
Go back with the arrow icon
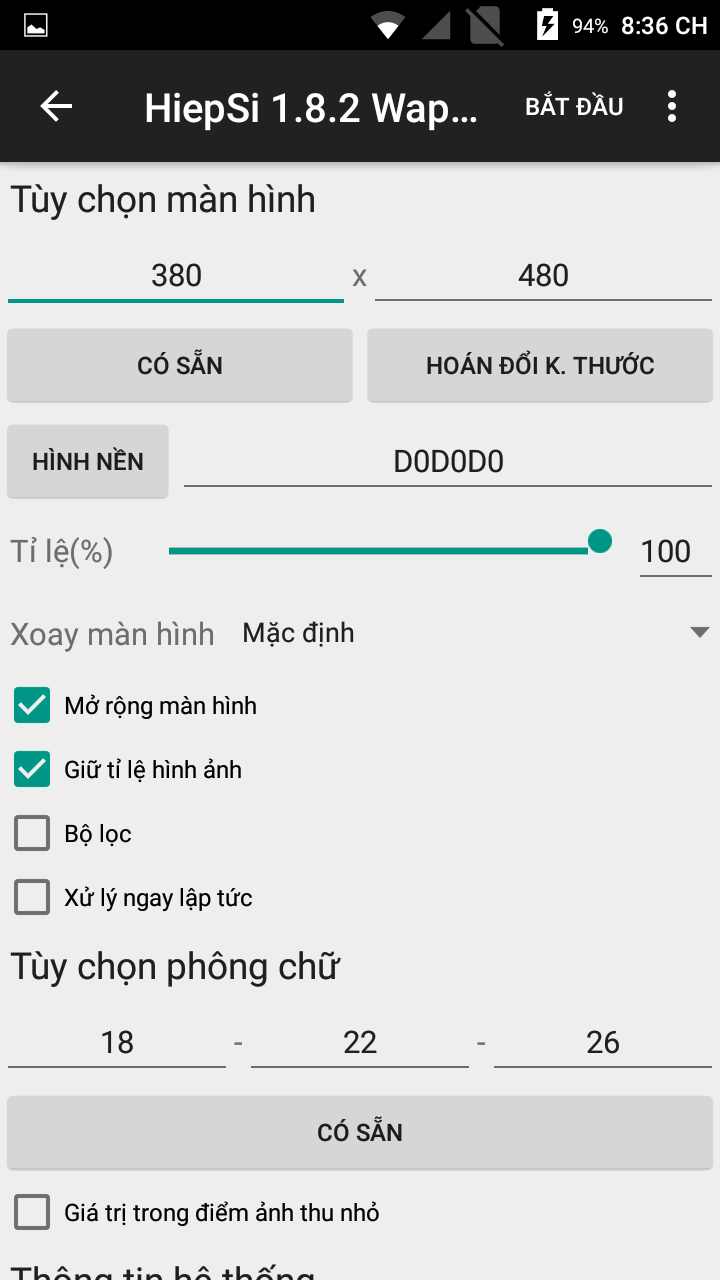56,106
